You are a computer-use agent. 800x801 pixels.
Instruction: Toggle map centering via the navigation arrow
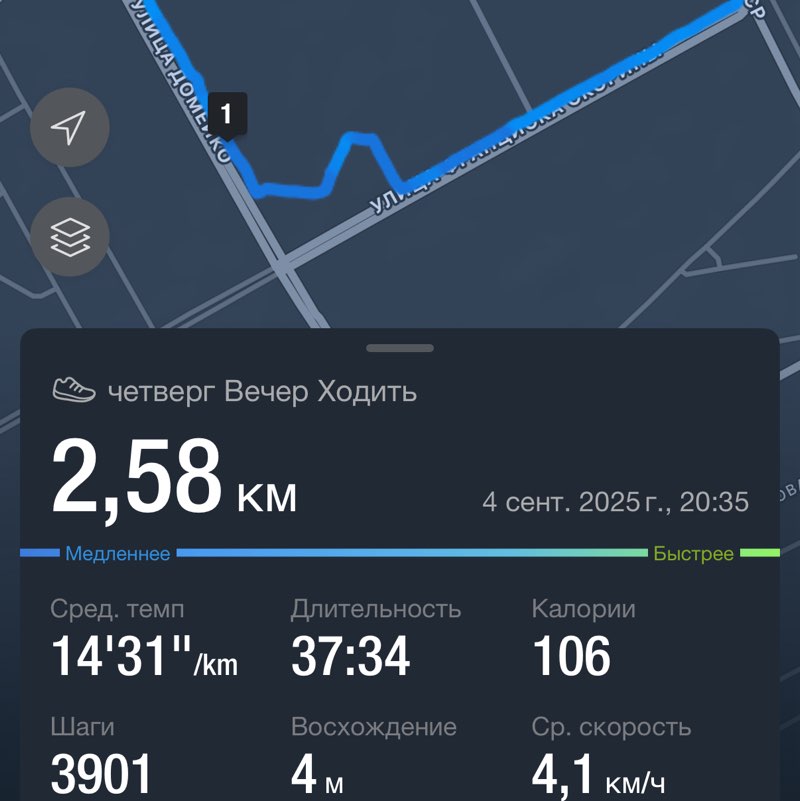click(68, 129)
